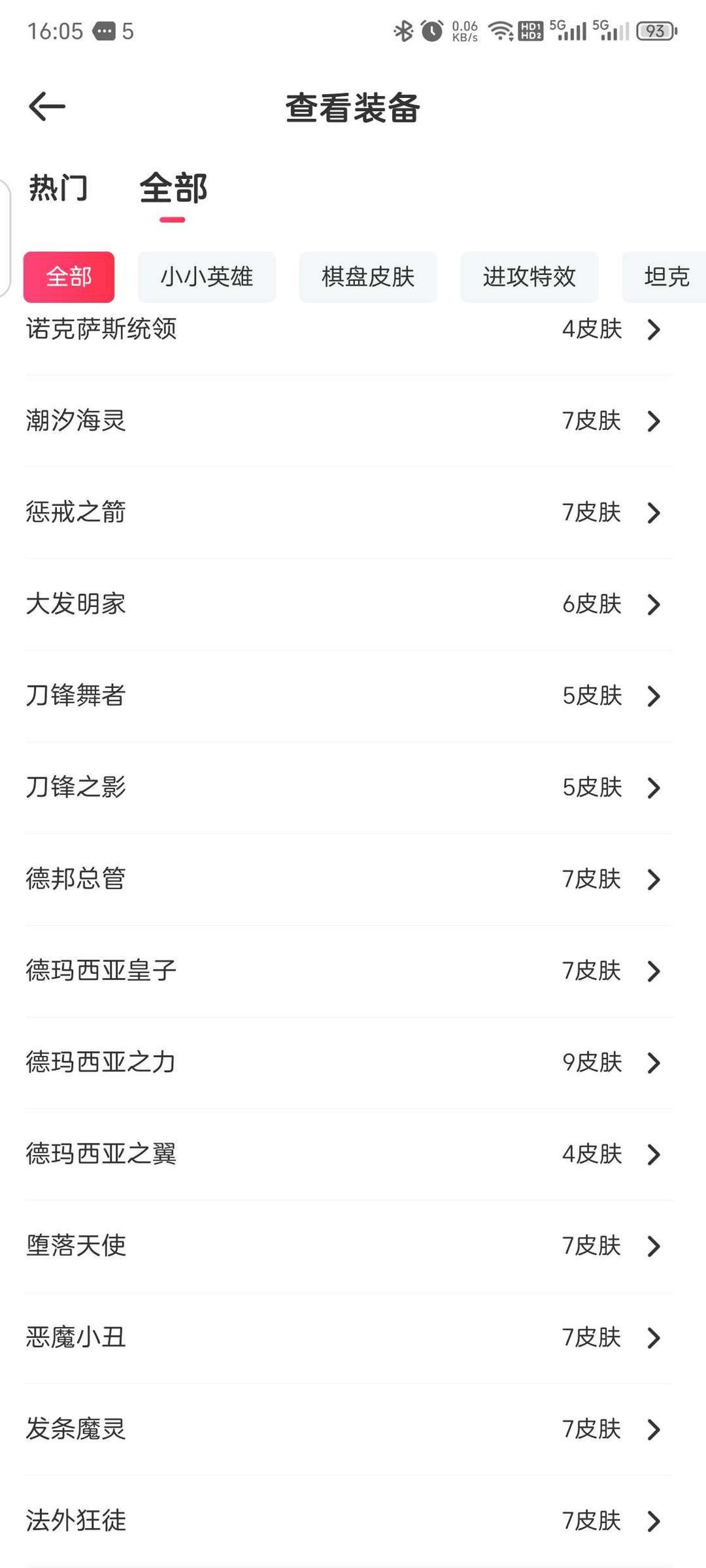Click the Bluetooth icon in the status bar
706x1568 pixels.
pos(403,31)
